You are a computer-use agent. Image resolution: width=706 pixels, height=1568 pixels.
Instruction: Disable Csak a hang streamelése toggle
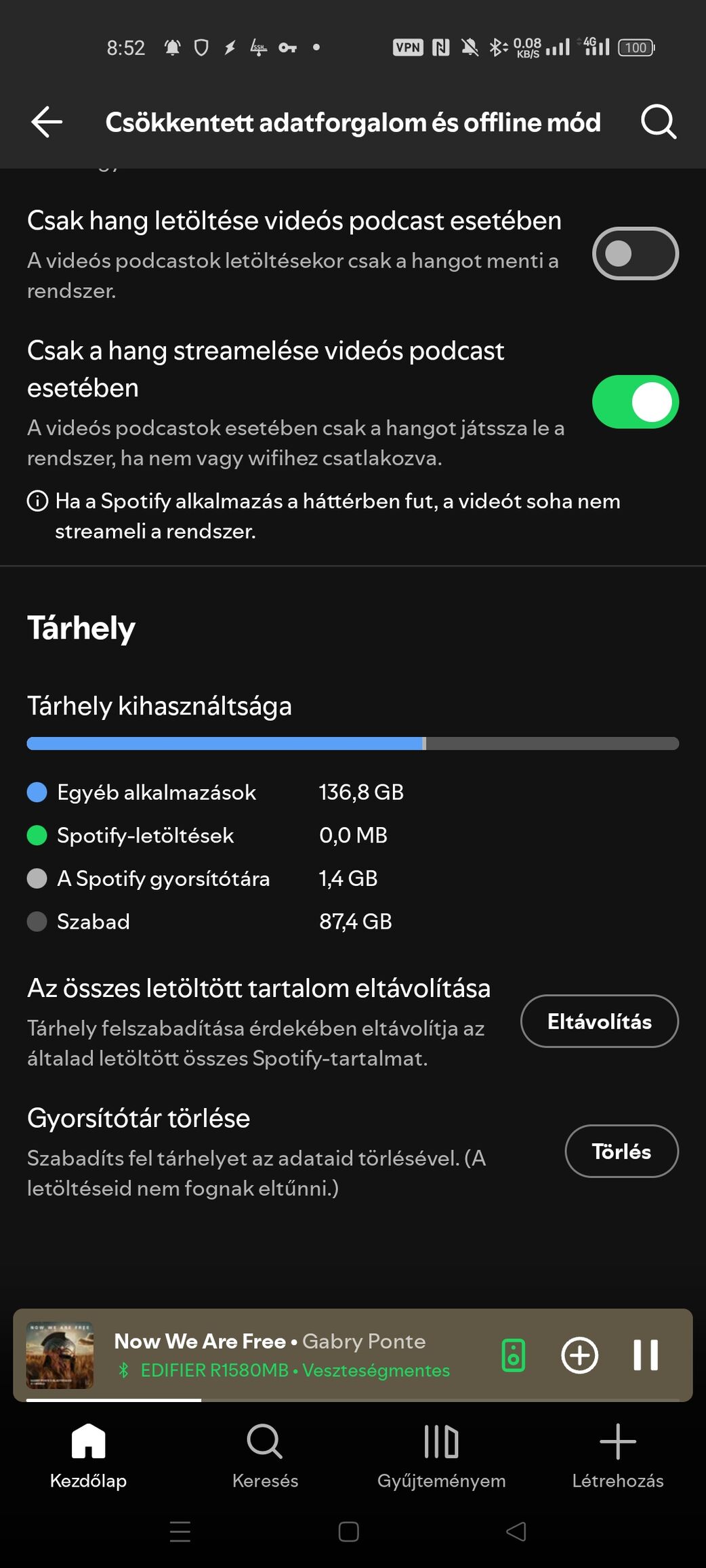pyautogui.click(x=635, y=402)
